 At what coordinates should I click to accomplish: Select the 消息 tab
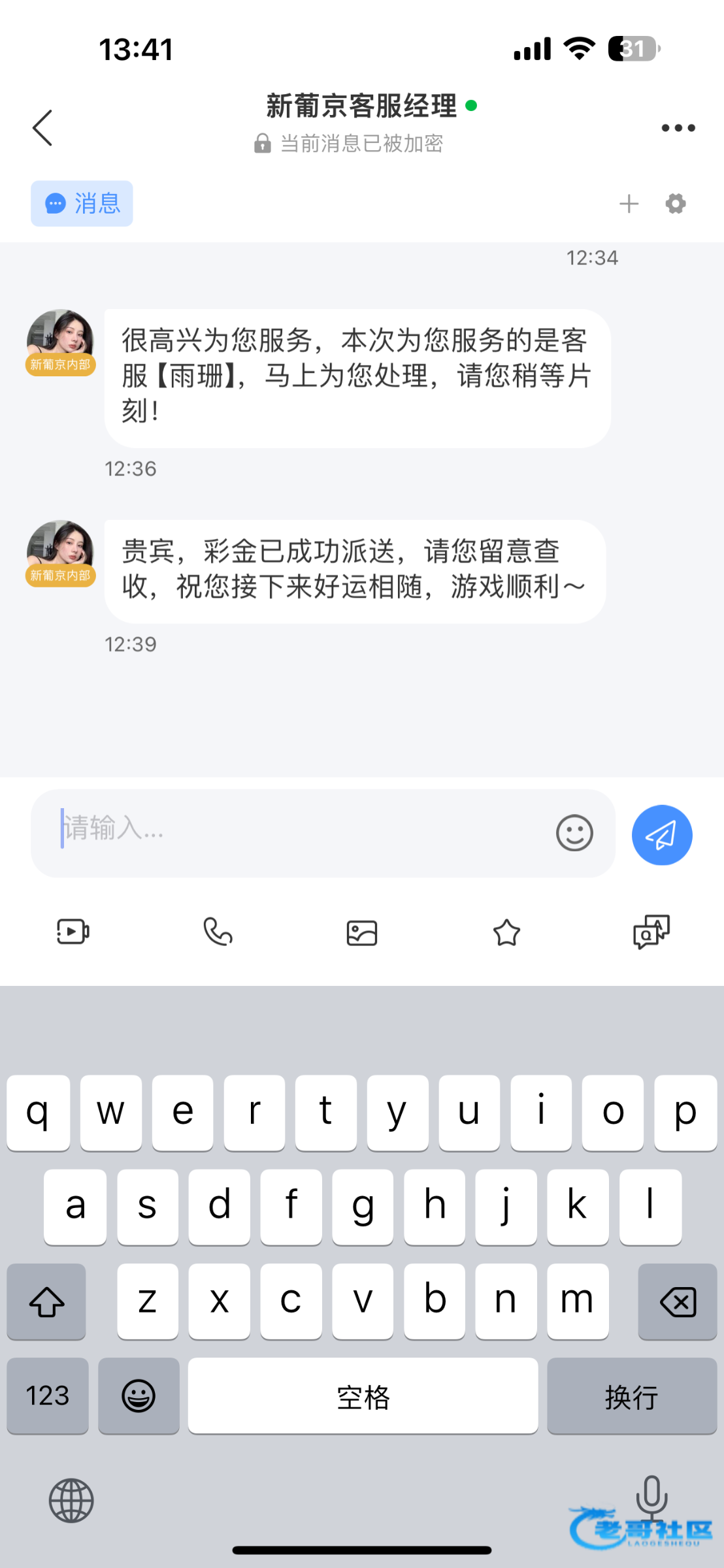(82, 204)
